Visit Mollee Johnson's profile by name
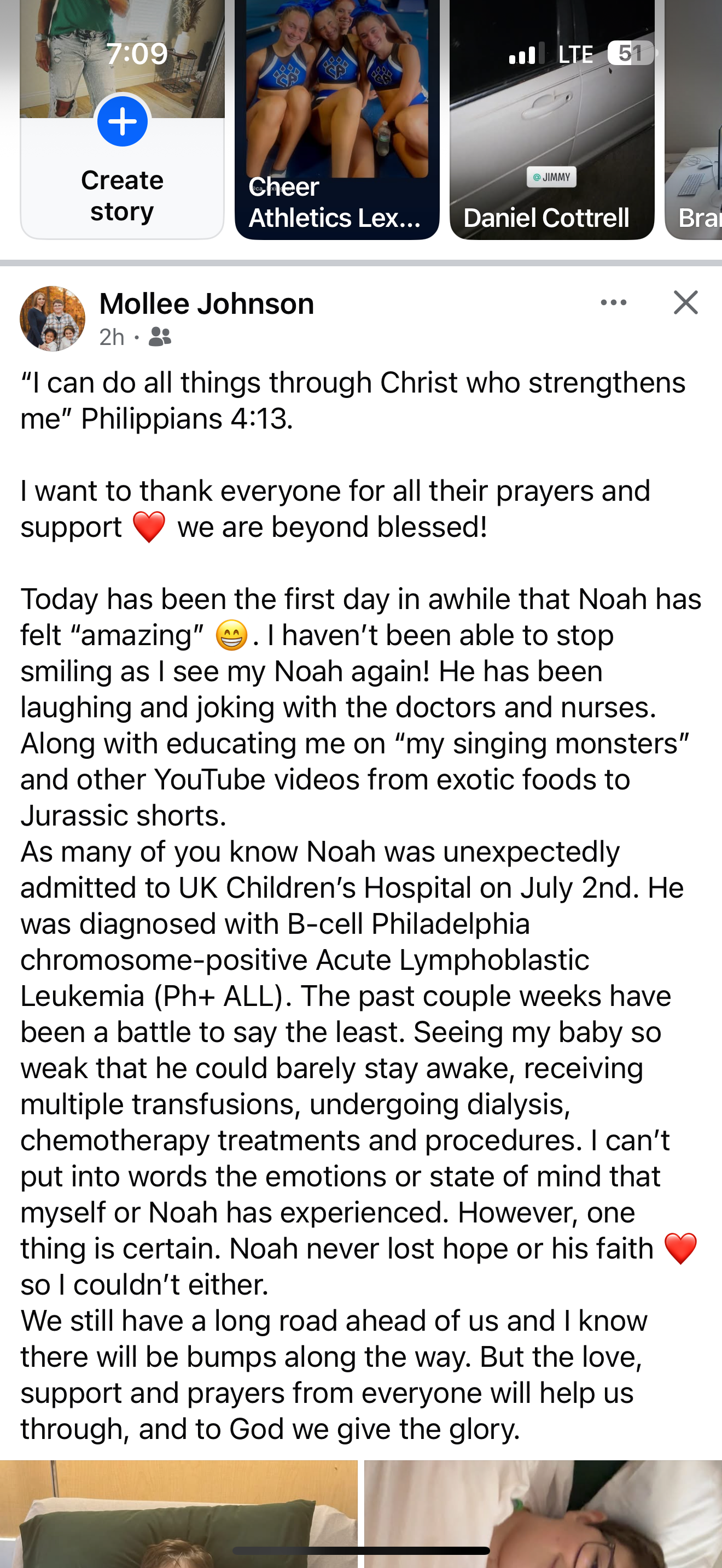The height and width of the screenshot is (1568, 722). [206, 304]
